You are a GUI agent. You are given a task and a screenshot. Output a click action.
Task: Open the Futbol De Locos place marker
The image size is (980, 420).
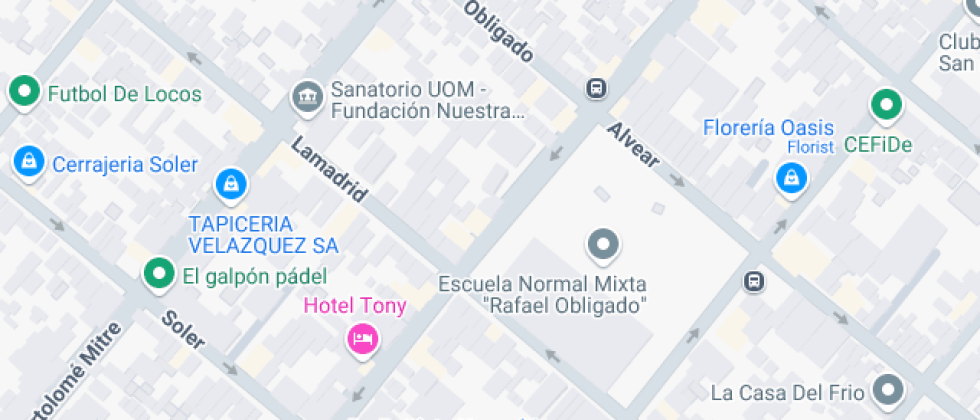point(22,93)
